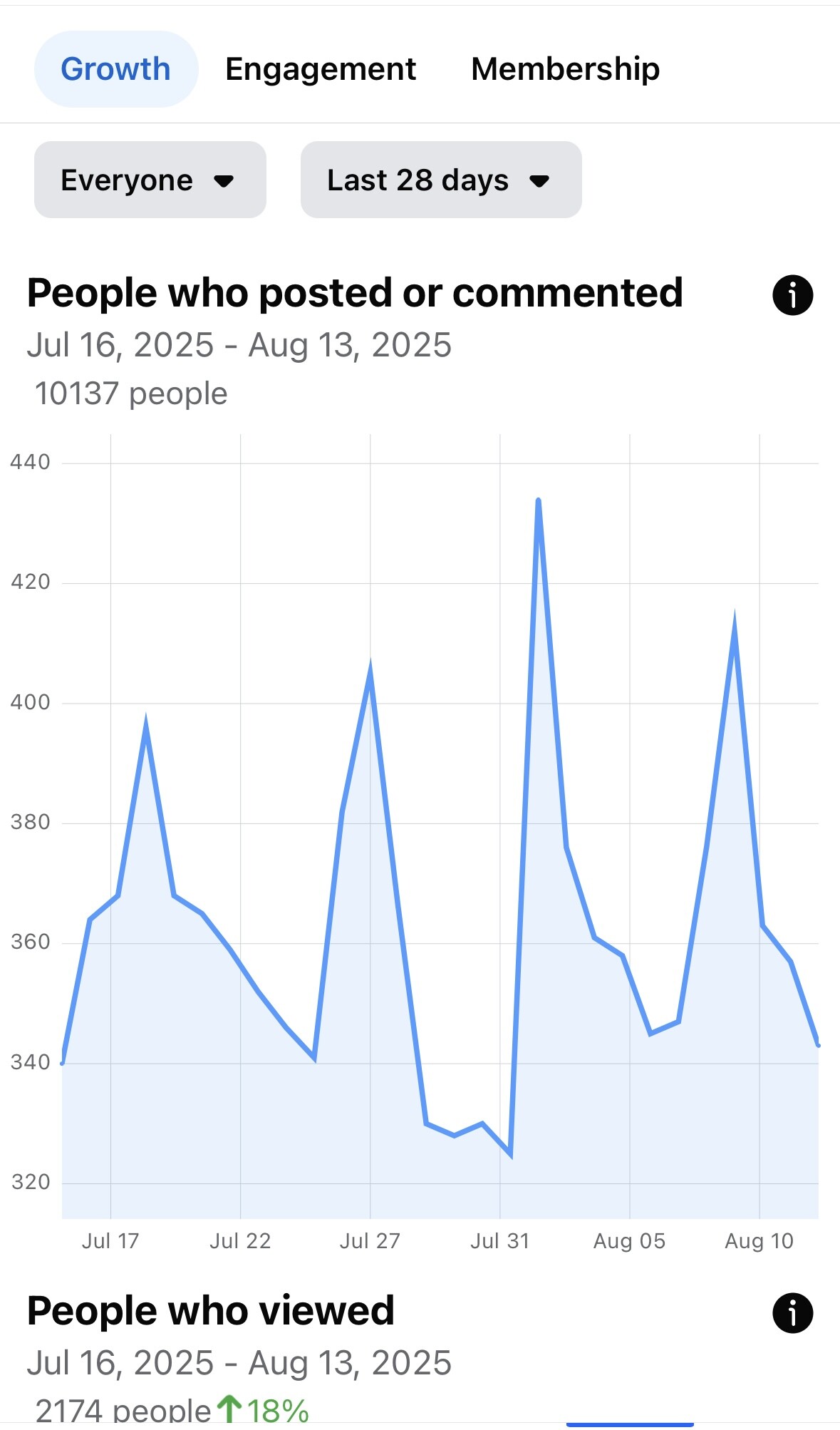Image resolution: width=840 pixels, height=1430 pixels.
Task: Select the Growth tab
Action: (x=115, y=69)
